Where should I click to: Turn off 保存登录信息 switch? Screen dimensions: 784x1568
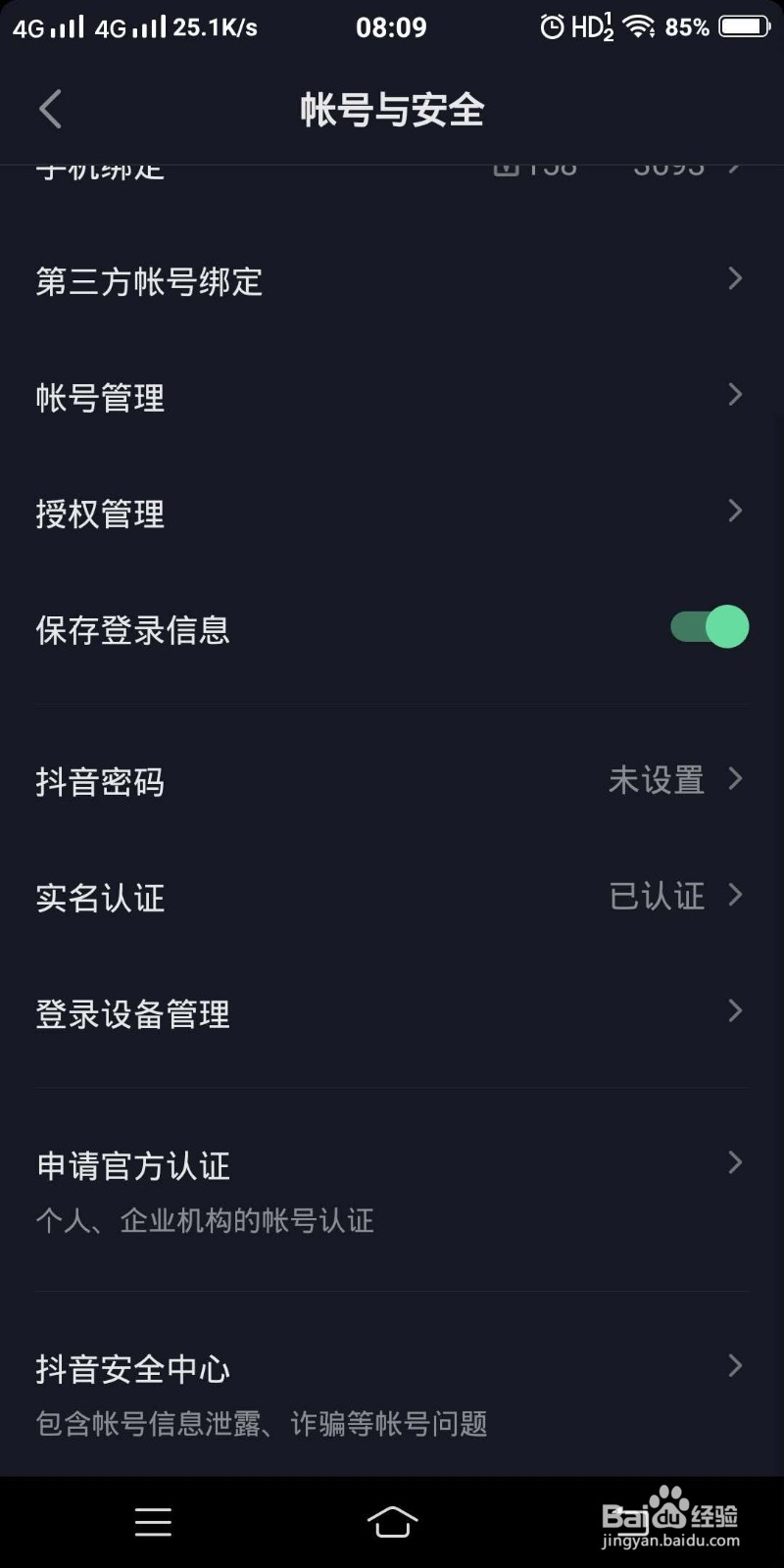click(710, 627)
